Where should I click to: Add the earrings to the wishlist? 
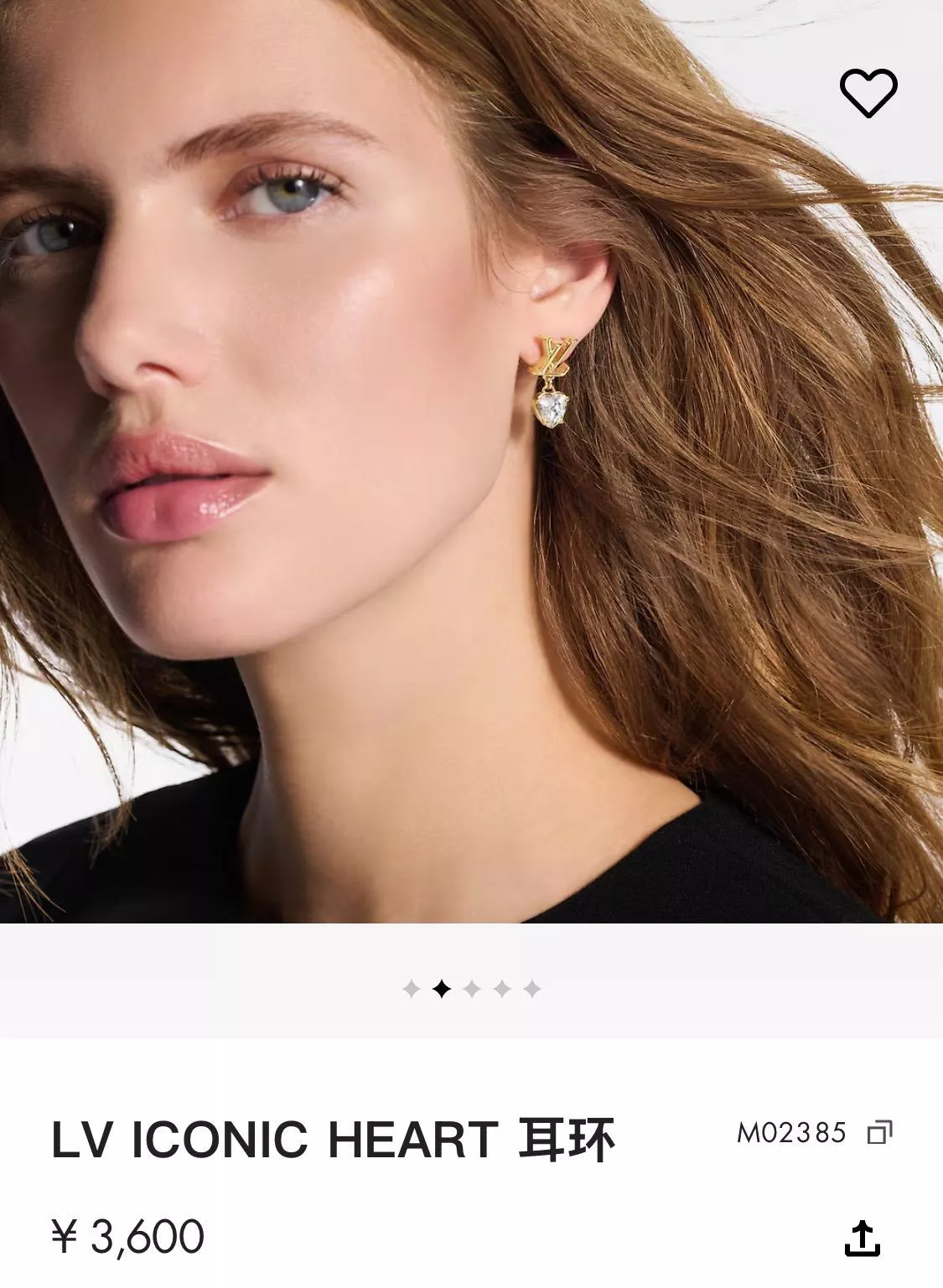click(x=868, y=92)
